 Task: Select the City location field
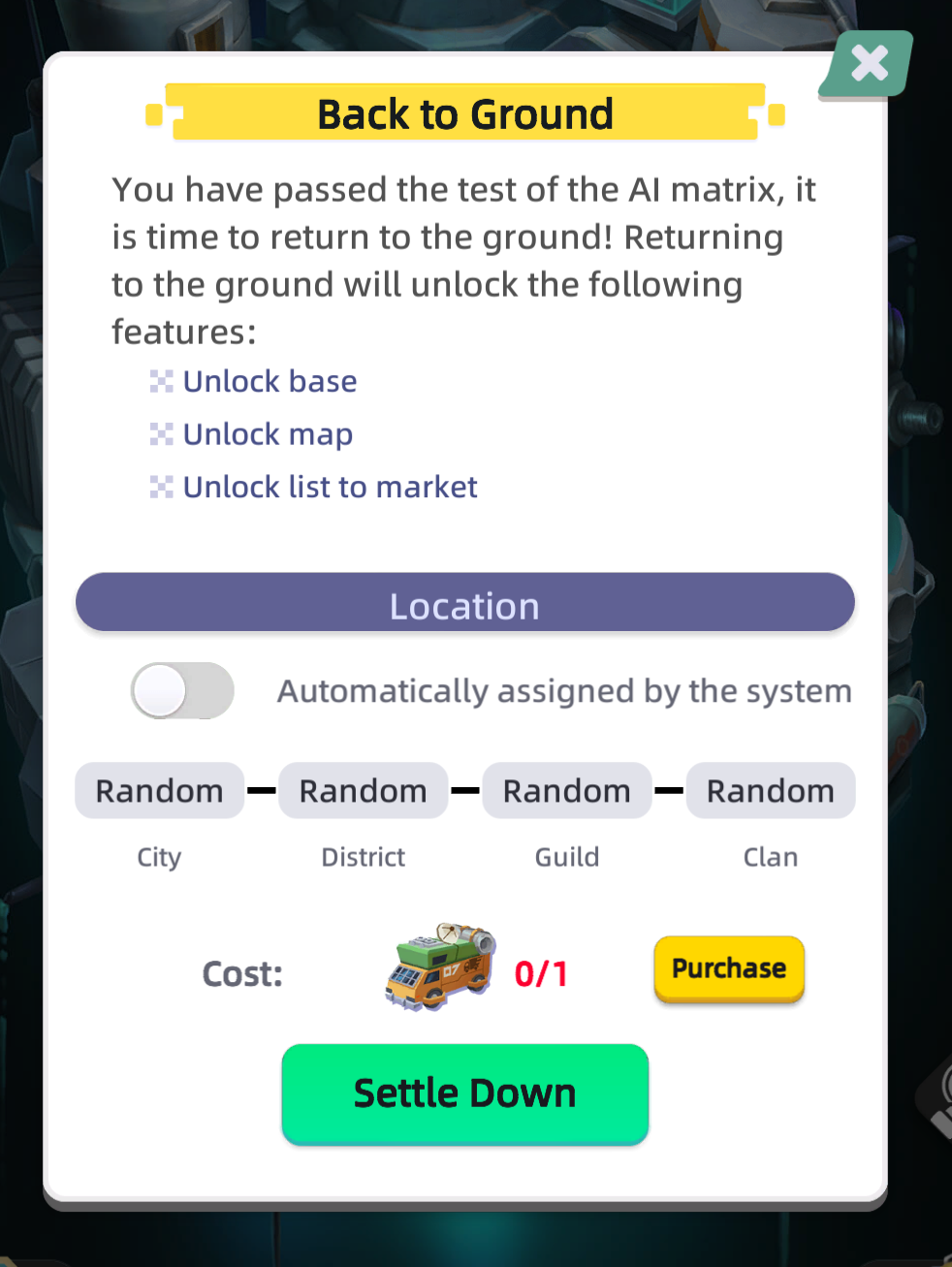[x=160, y=791]
